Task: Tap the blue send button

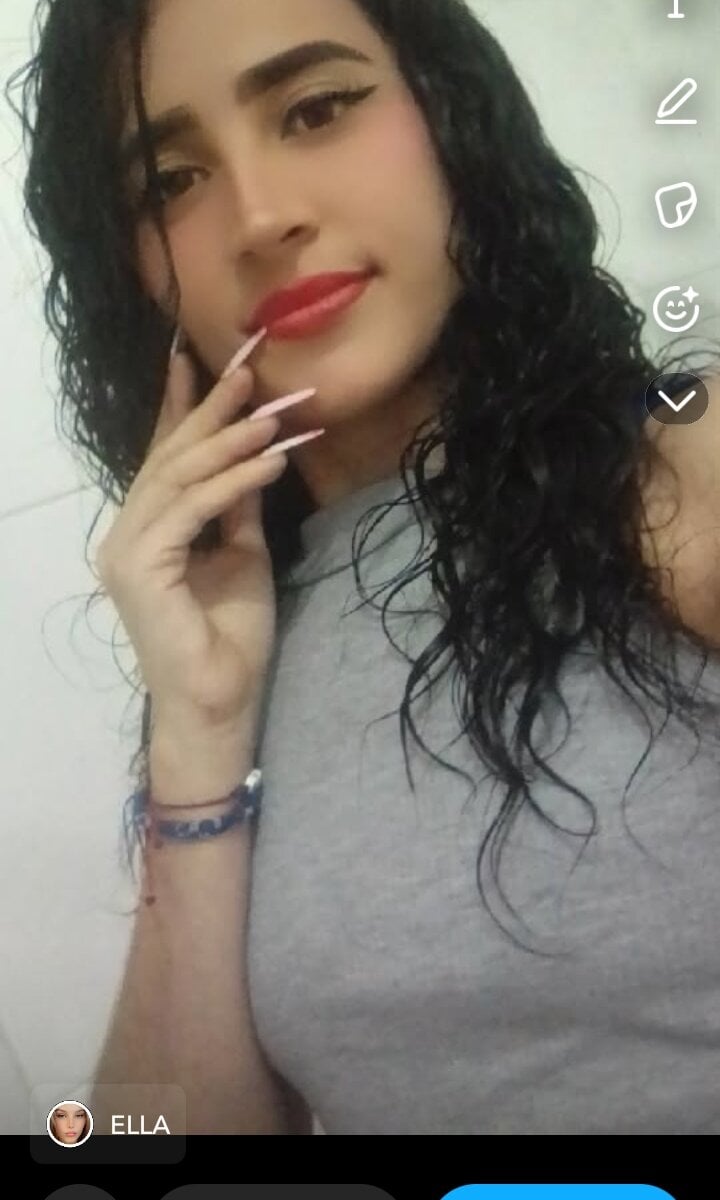Action: [x=560, y=1192]
